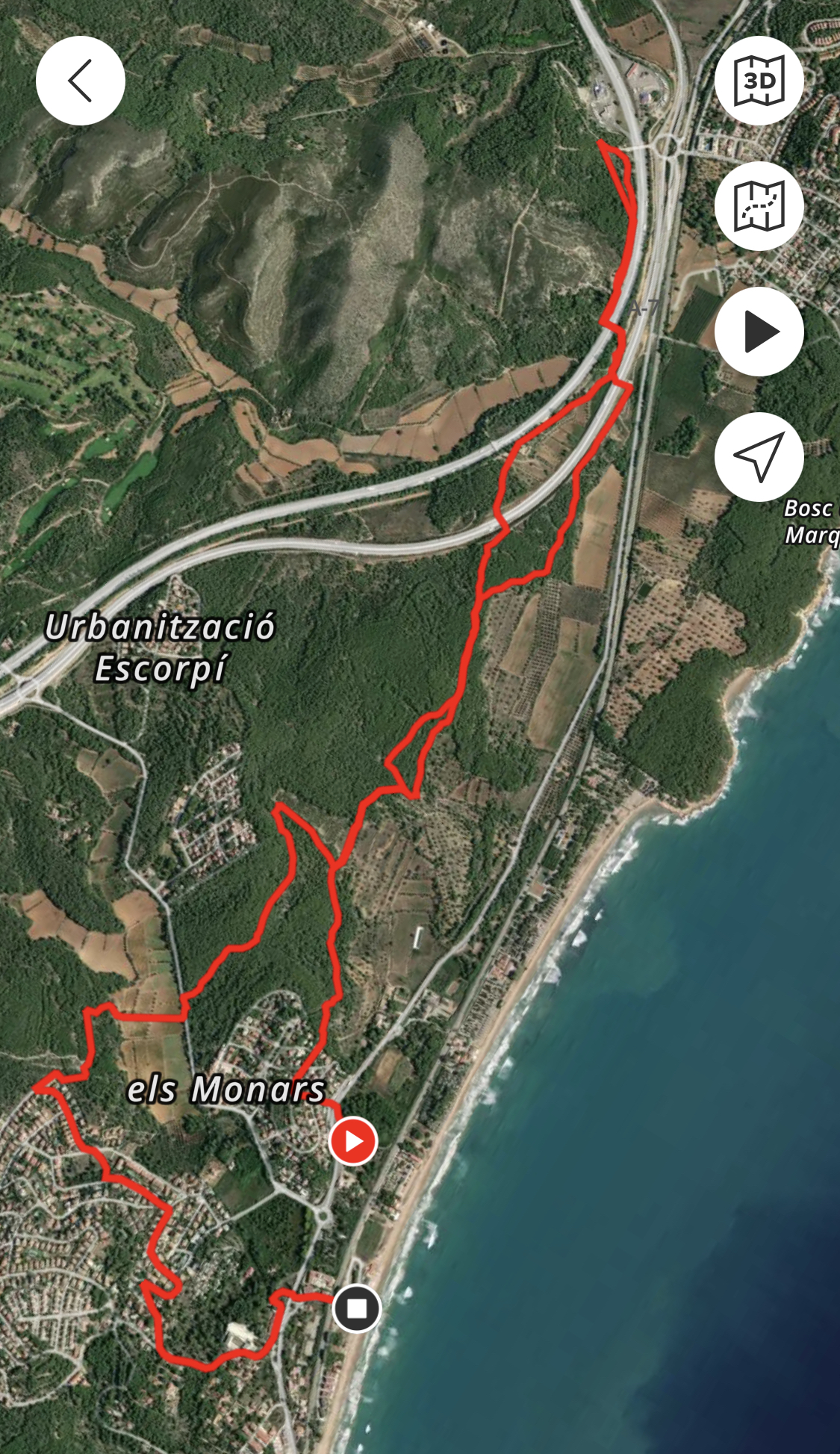Center map on current location
The height and width of the screenshot is (1454, 840).
[x=759, y=456]
